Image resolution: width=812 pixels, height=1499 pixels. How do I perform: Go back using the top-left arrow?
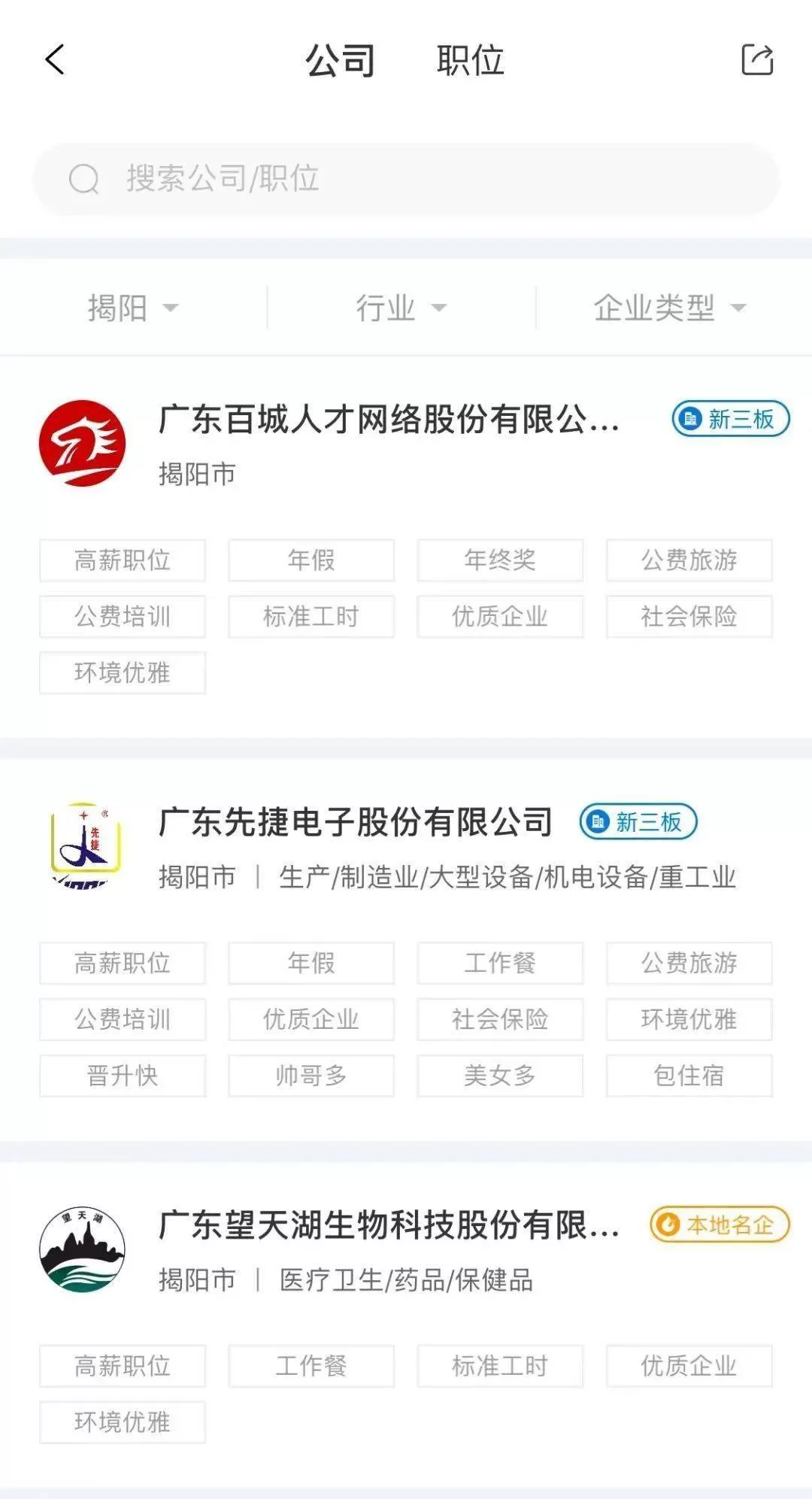pyautogui.click(x=55, y=59)
